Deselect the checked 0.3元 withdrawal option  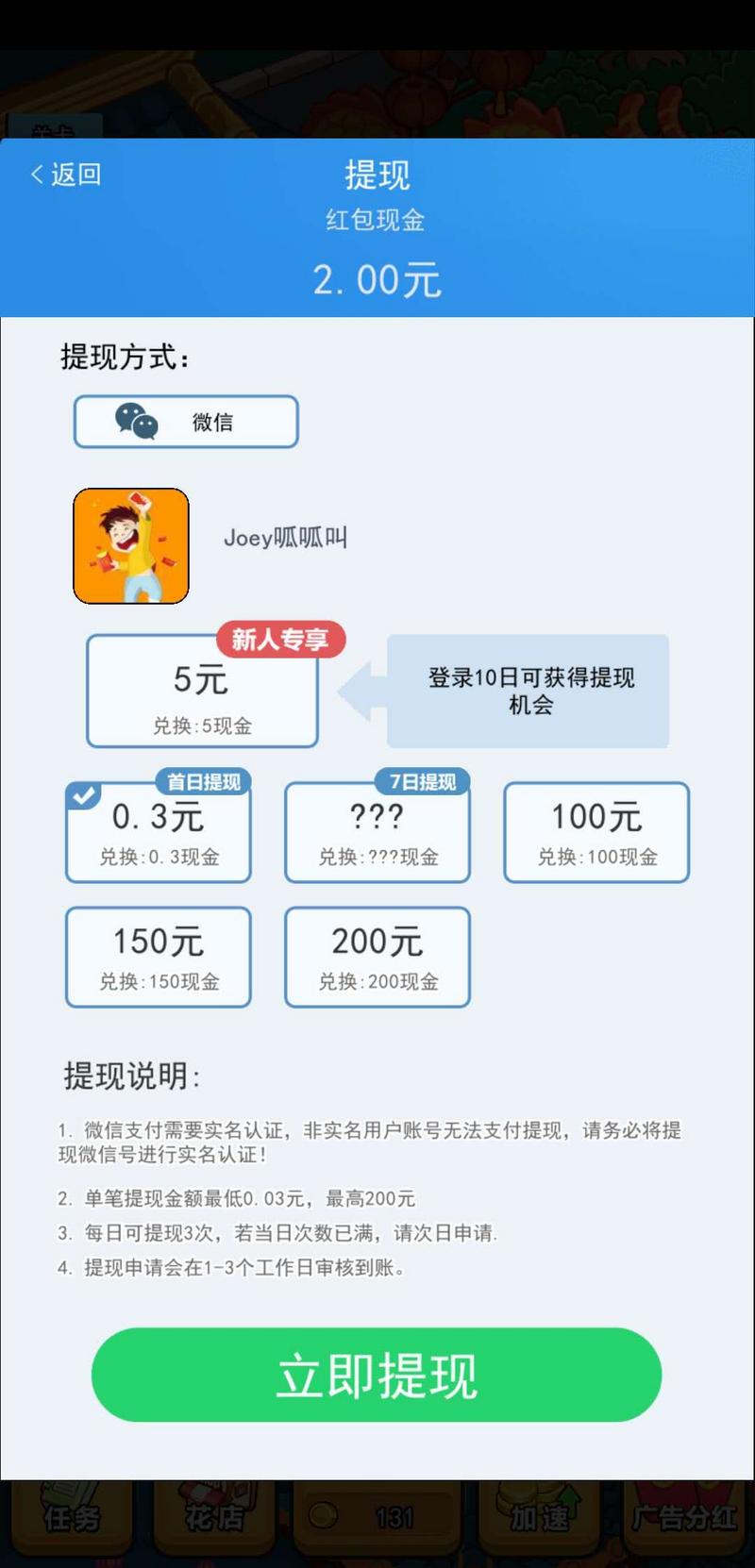point(158,832)
